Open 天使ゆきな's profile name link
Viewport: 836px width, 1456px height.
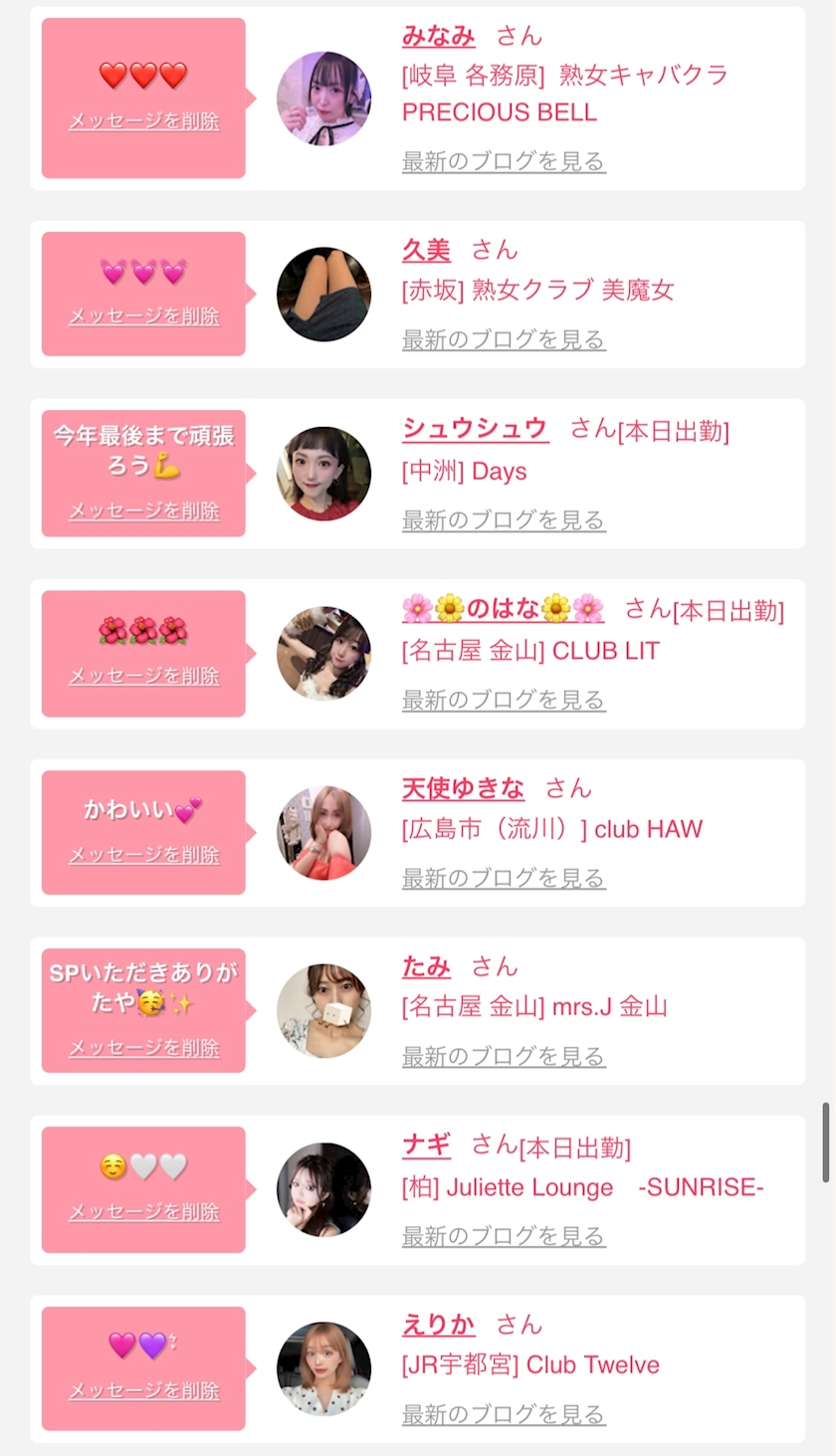pyautogui.click(x=463, y=788)
